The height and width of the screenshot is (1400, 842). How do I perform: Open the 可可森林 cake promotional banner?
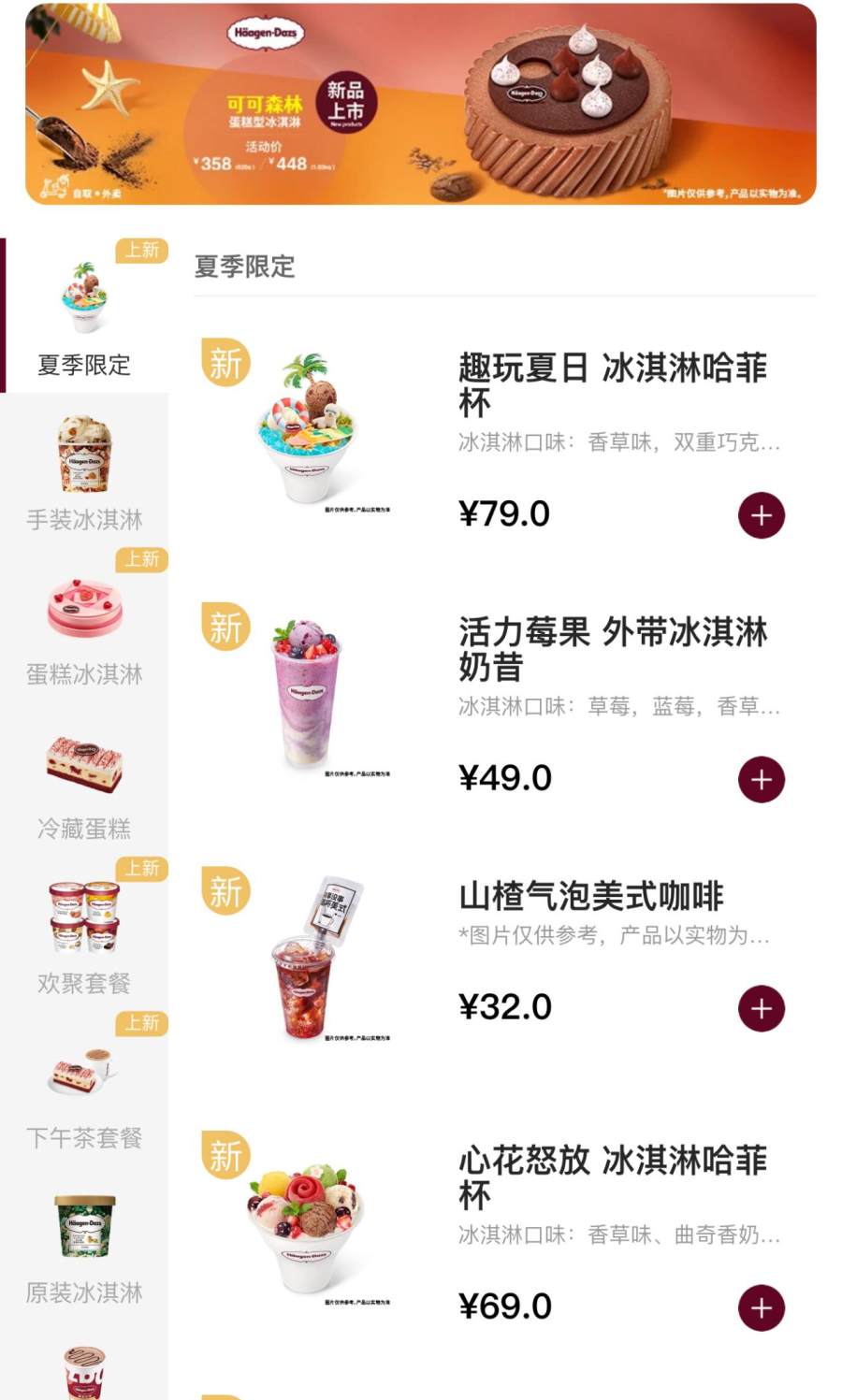tap(420, 104)
